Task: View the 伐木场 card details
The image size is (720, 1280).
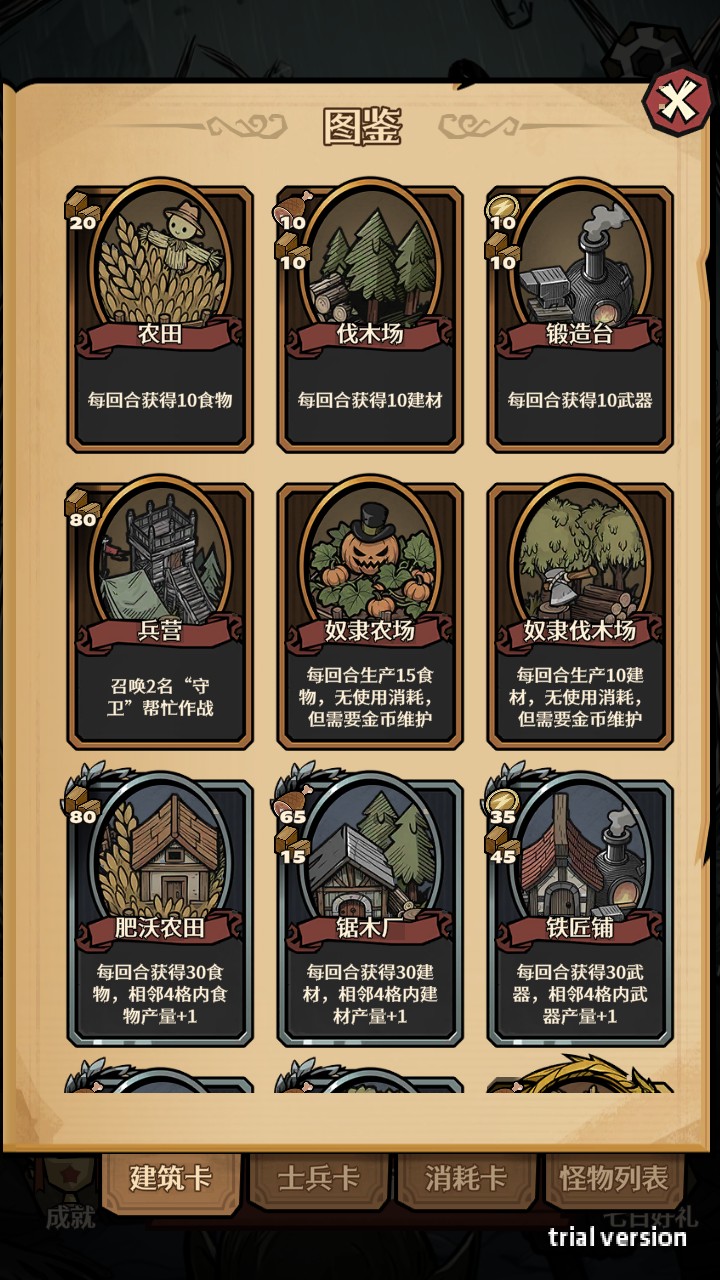Action: click(370, 320)
